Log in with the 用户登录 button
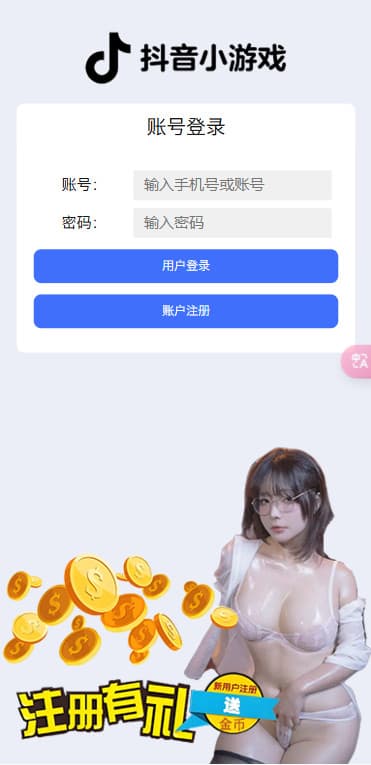The image size is (371, 765). 186,266
